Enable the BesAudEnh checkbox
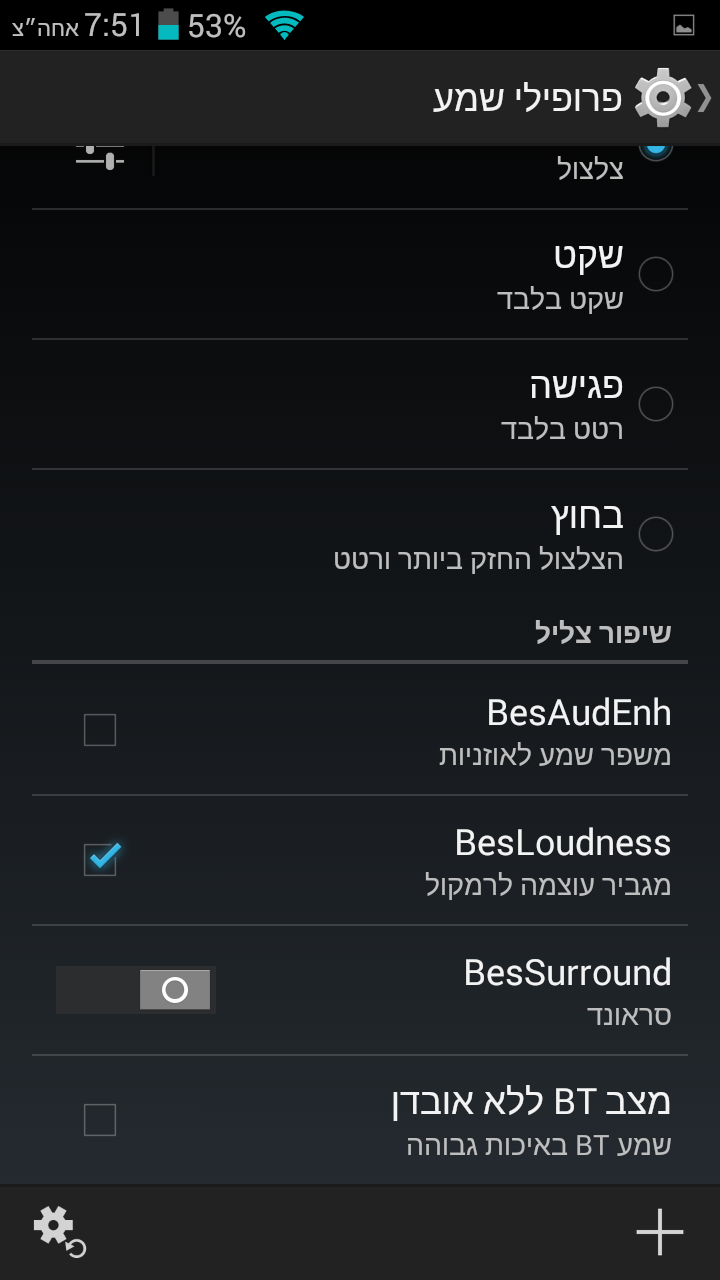Image resolution: width=720 pixels, height=1280 pixels. click(100, 730)
